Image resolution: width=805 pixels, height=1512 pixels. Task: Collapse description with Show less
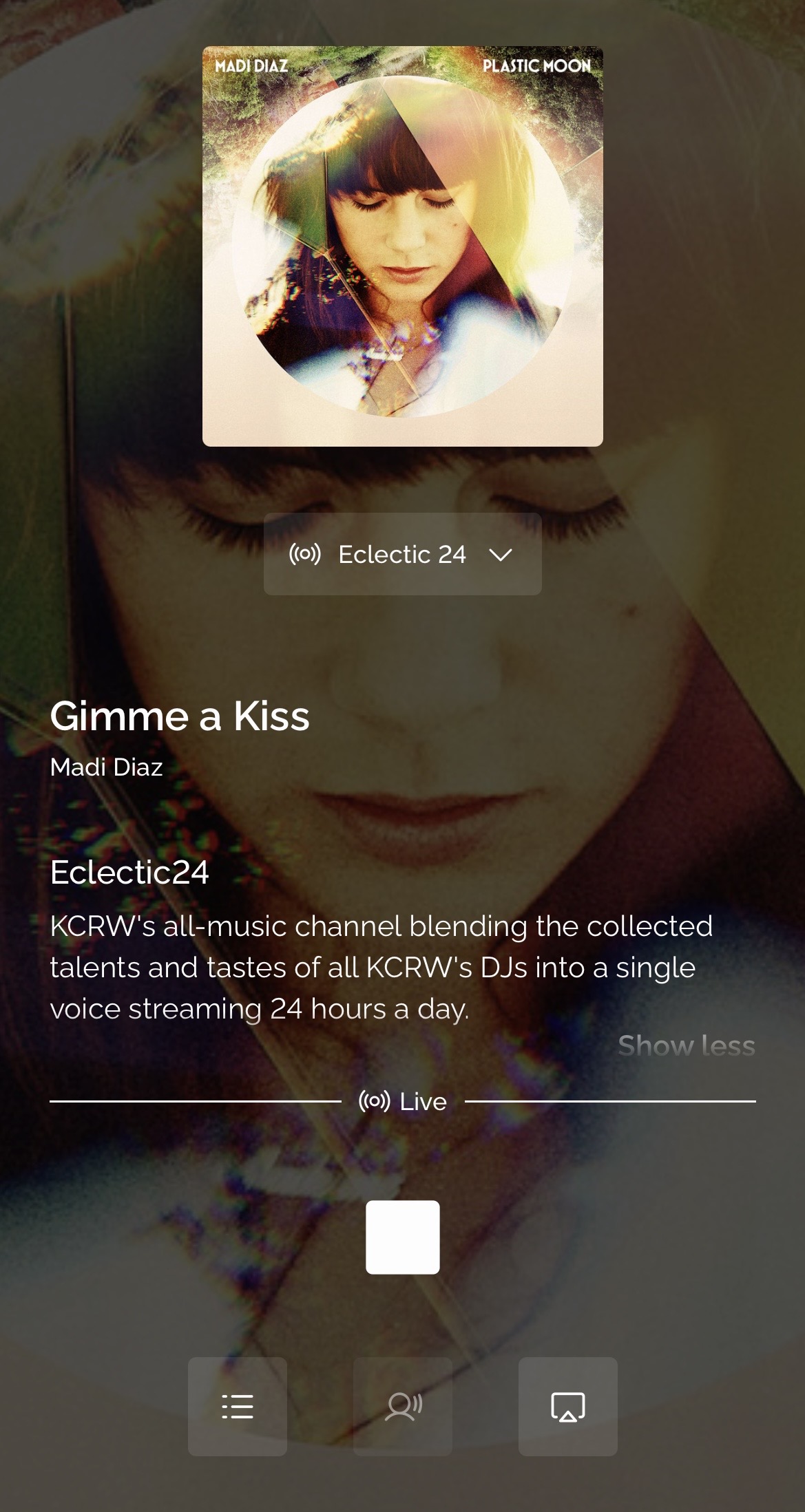pyautogui.click(x=686, y=1046)
